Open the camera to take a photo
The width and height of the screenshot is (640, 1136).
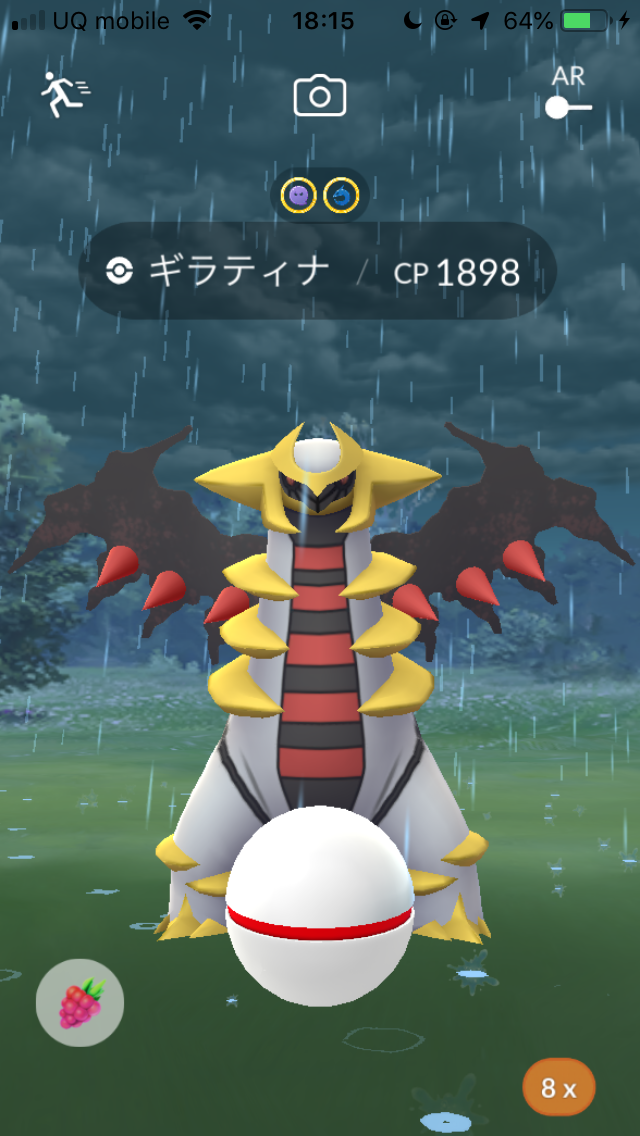(320, 96)
